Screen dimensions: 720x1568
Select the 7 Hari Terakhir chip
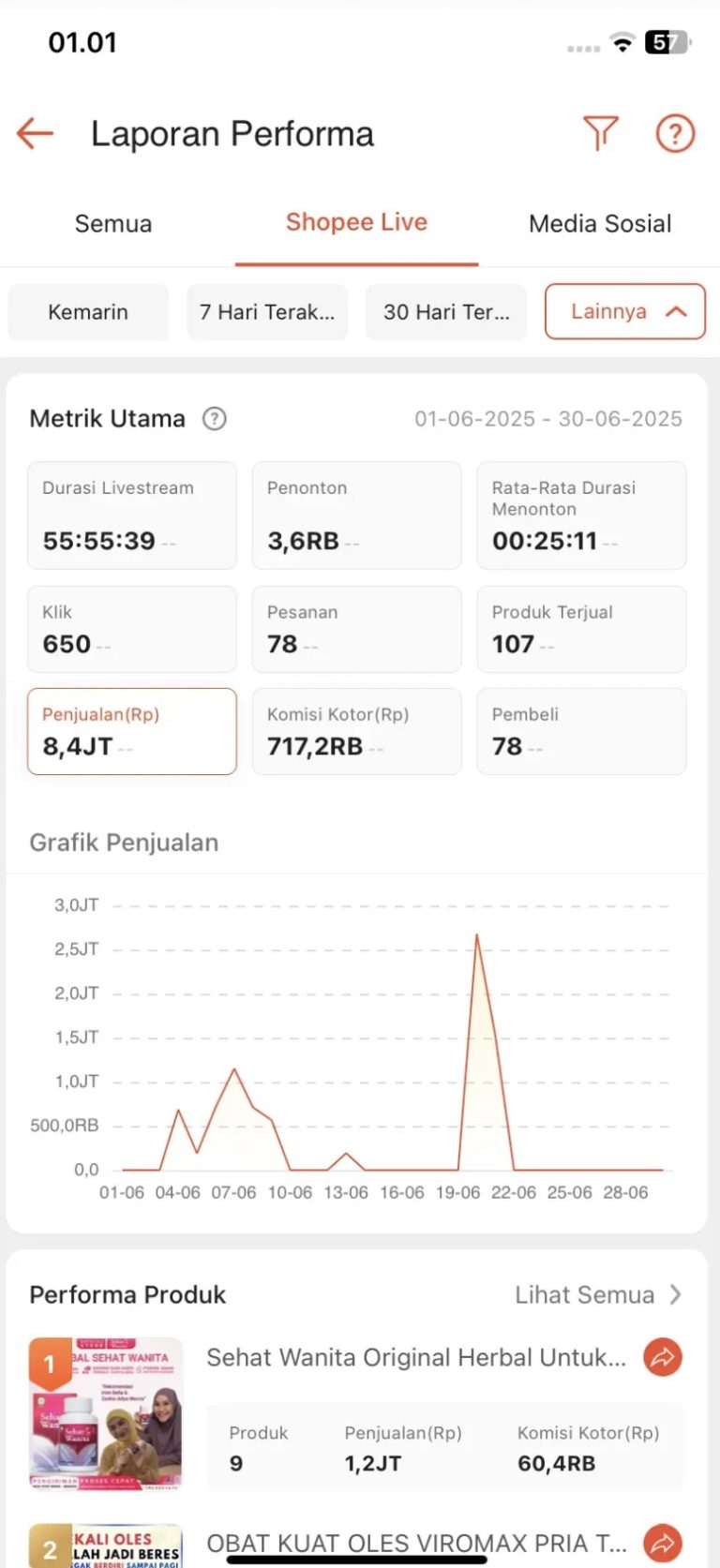[267, 312]
